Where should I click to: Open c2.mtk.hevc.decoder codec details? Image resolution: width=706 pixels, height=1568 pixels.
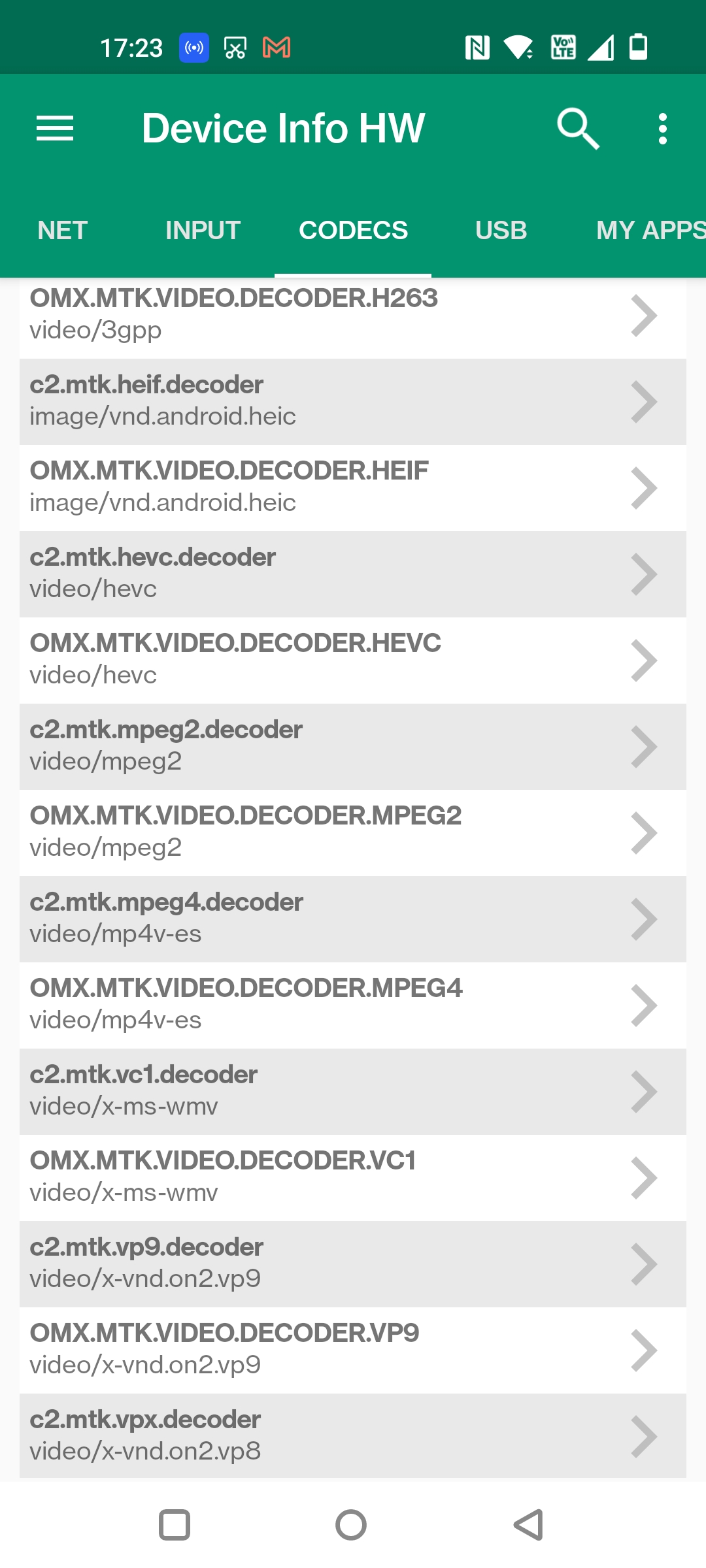point(353,574)
